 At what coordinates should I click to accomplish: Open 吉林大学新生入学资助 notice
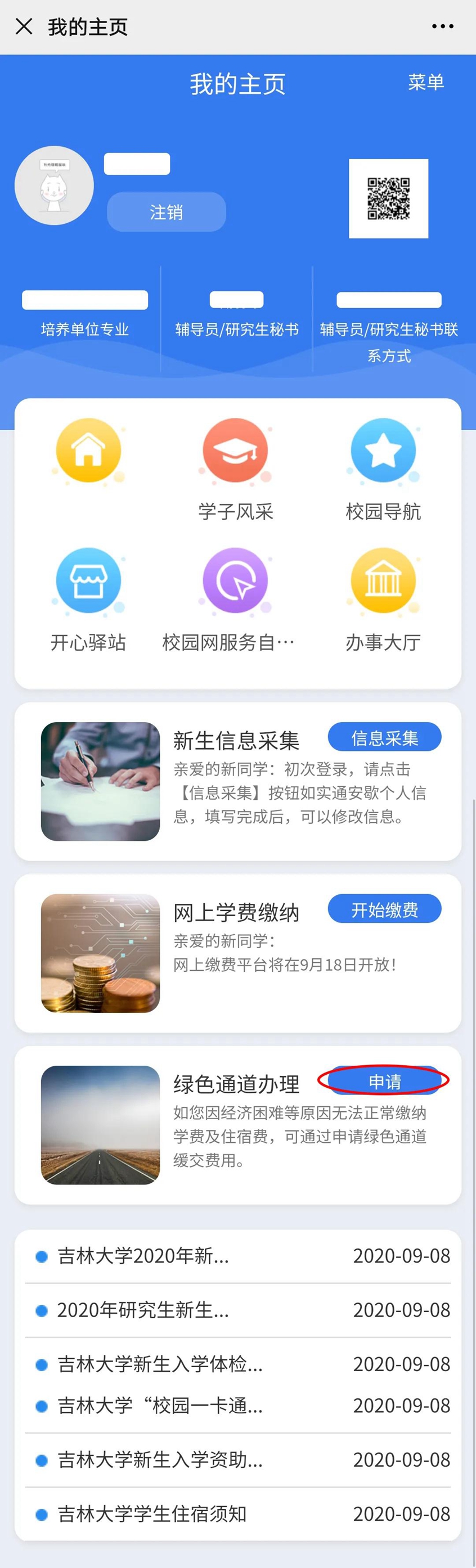point(160,1459)
